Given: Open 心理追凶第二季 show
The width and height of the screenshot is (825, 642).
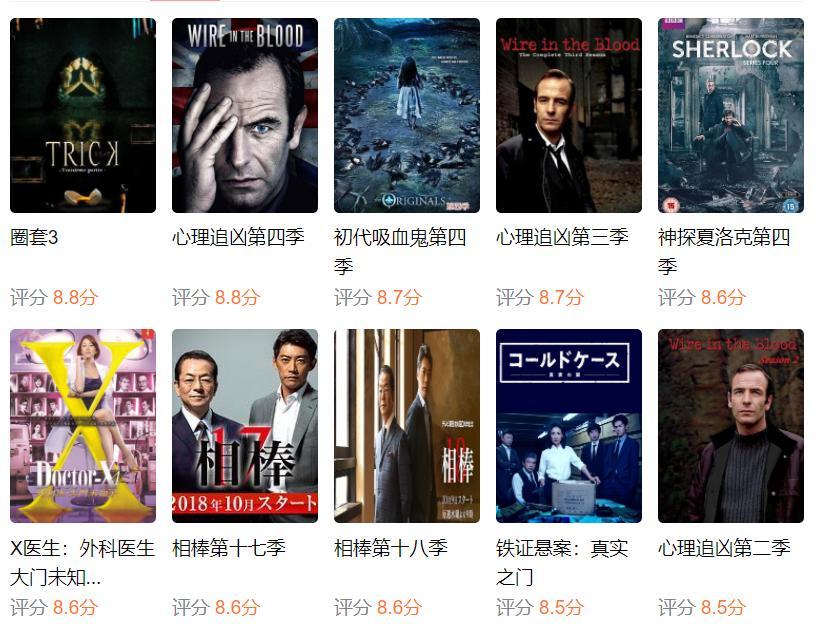Looking at the screenshot, I should (x=731, y=426).
